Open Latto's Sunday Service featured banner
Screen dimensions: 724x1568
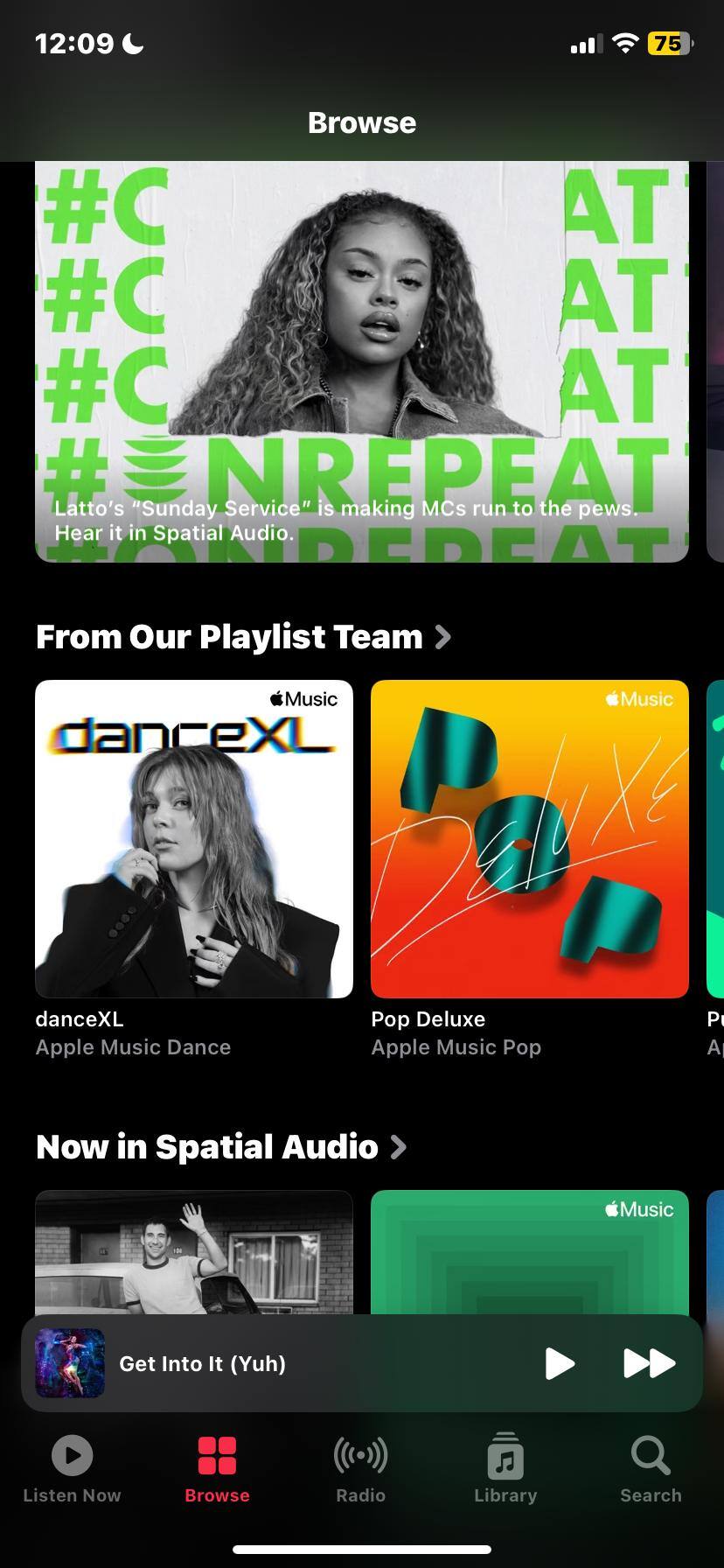[362, 360]
